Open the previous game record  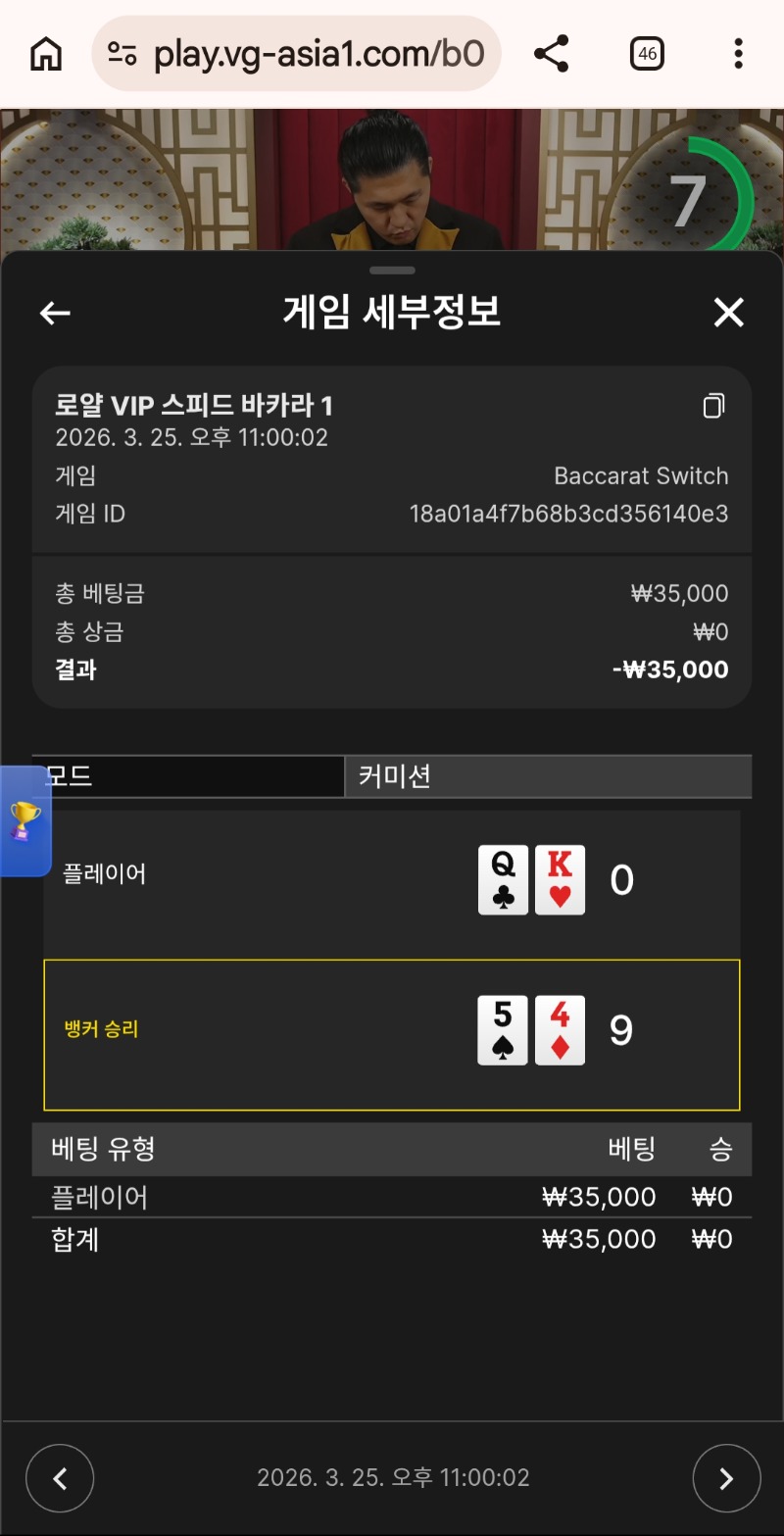click(60, 1478)
